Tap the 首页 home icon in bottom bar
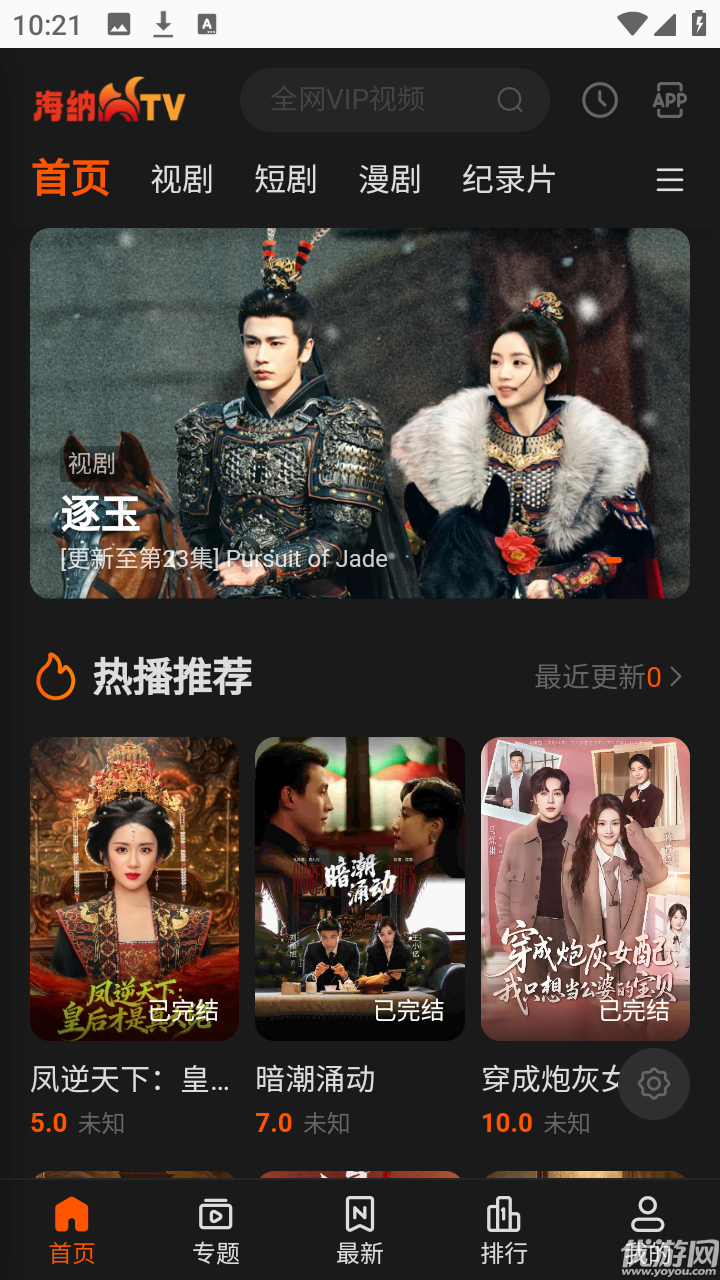This screenshot has width=720, height=1280. (x=71, y=1218)
